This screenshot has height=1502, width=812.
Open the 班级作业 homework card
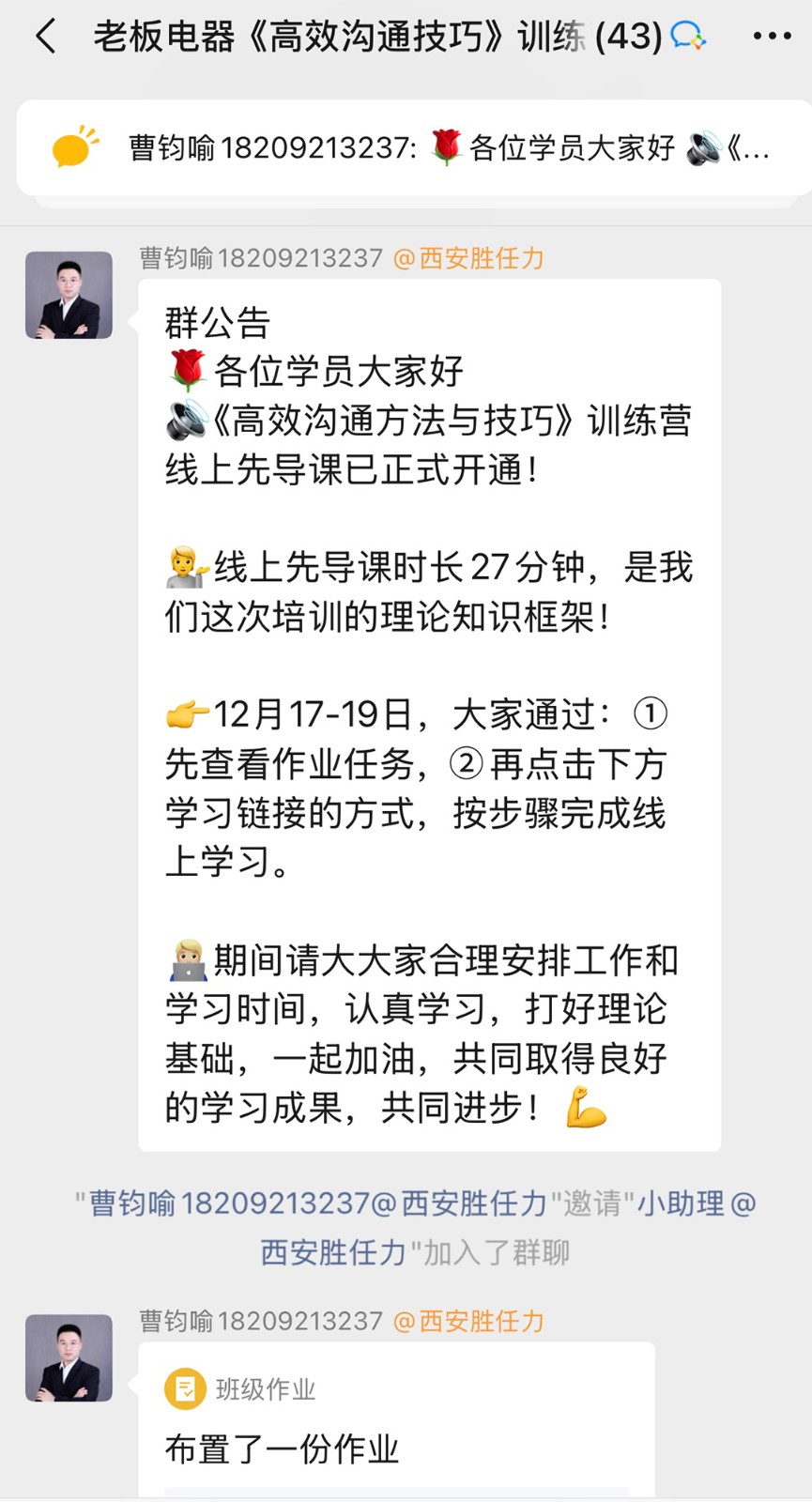(396, 1419)
